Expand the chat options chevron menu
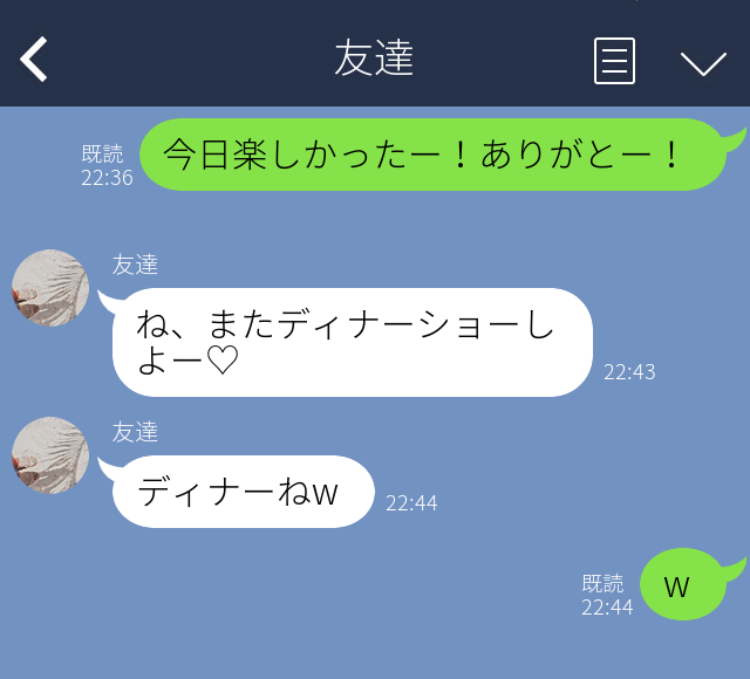This screenshot has height=679, width=750. coord(703,62)
